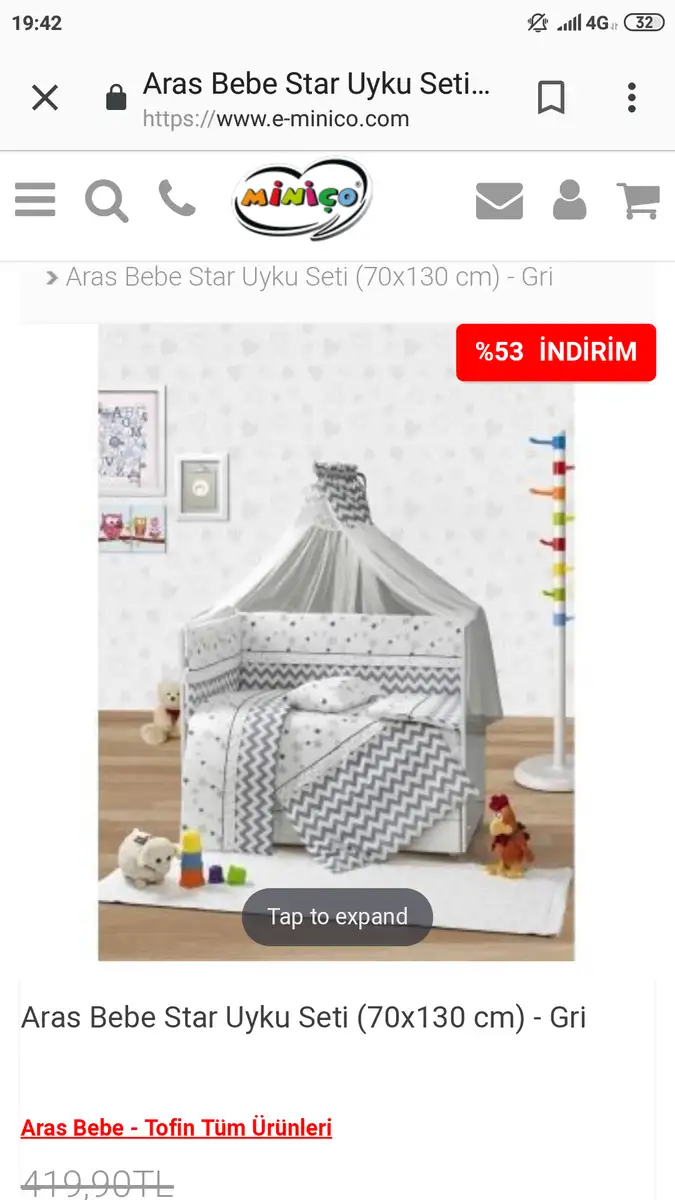This screenshot has height=1200, width=675.
Task: Expand the crib set product image
Action: 336,642
